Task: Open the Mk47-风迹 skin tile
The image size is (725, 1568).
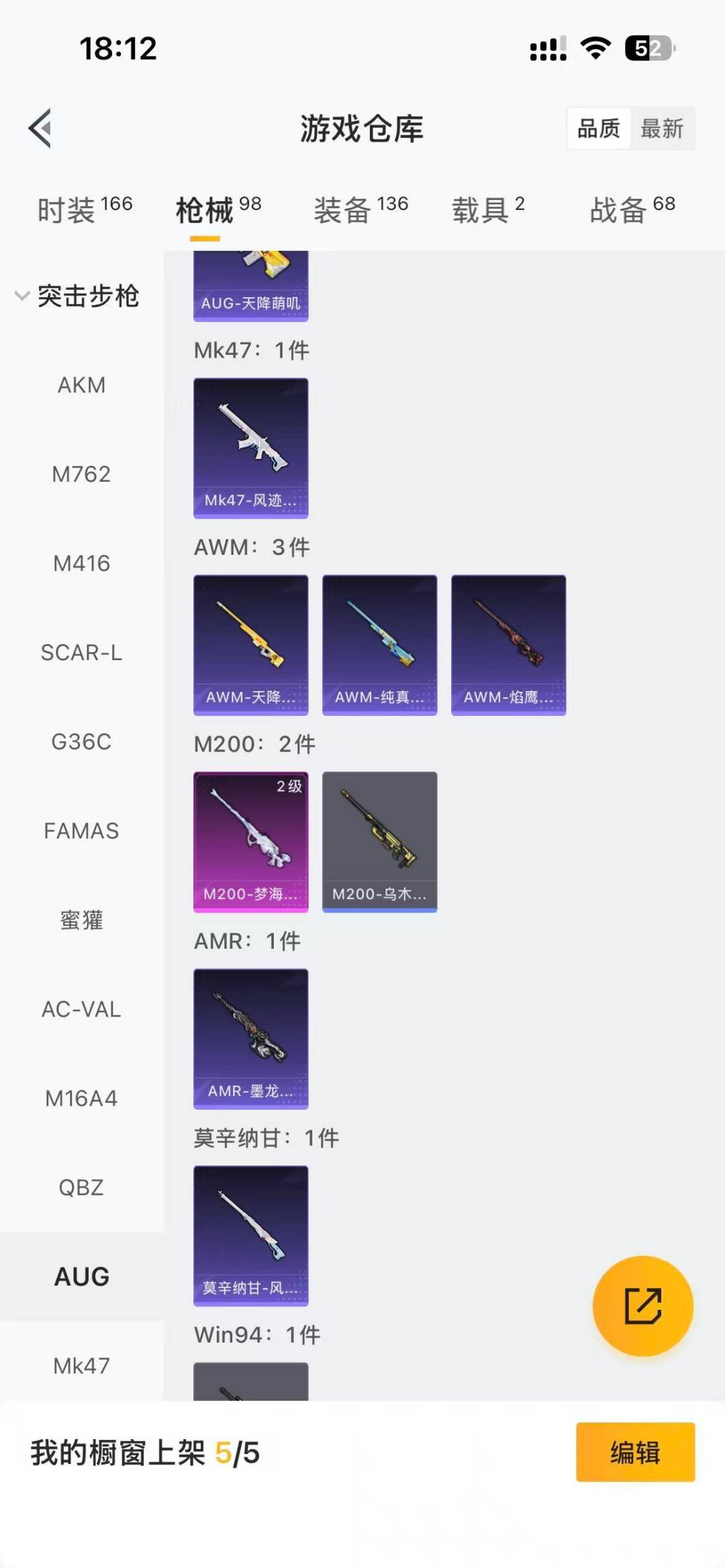Action: [250, 448]
